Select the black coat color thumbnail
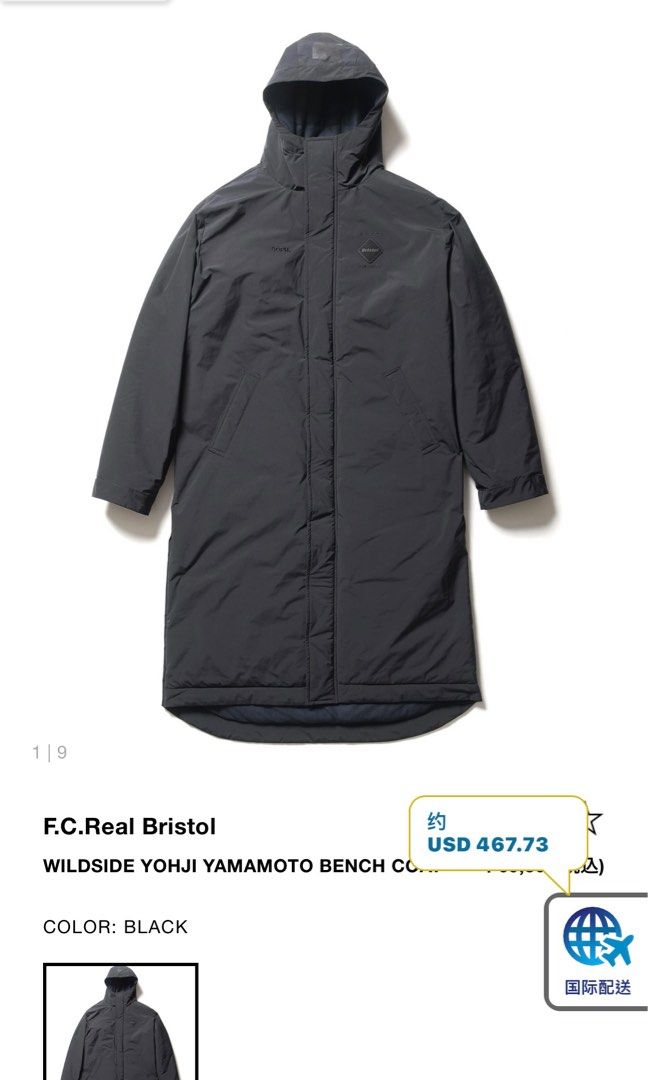Viewport: 648px width, 1080px height. [x=120, y=1022]
